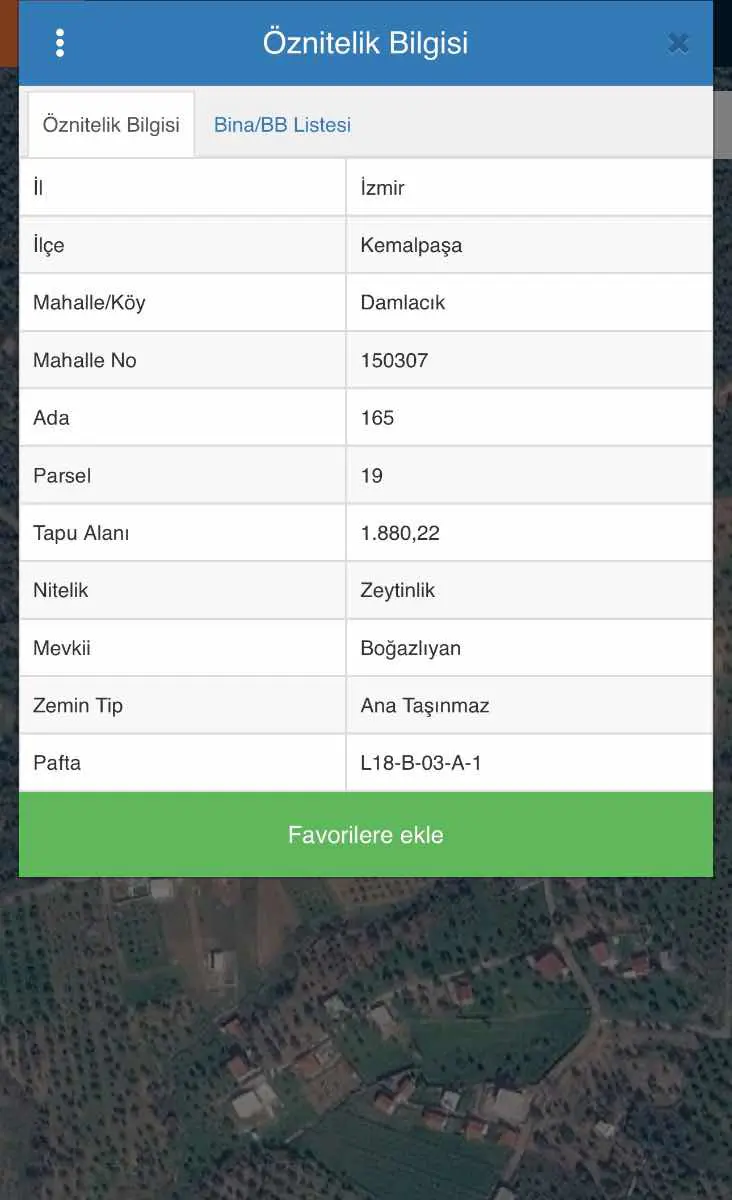Select the Öznitelik Bilgisi tab
This screenshot has width=732, height=1200.
(x=111, y=125)
